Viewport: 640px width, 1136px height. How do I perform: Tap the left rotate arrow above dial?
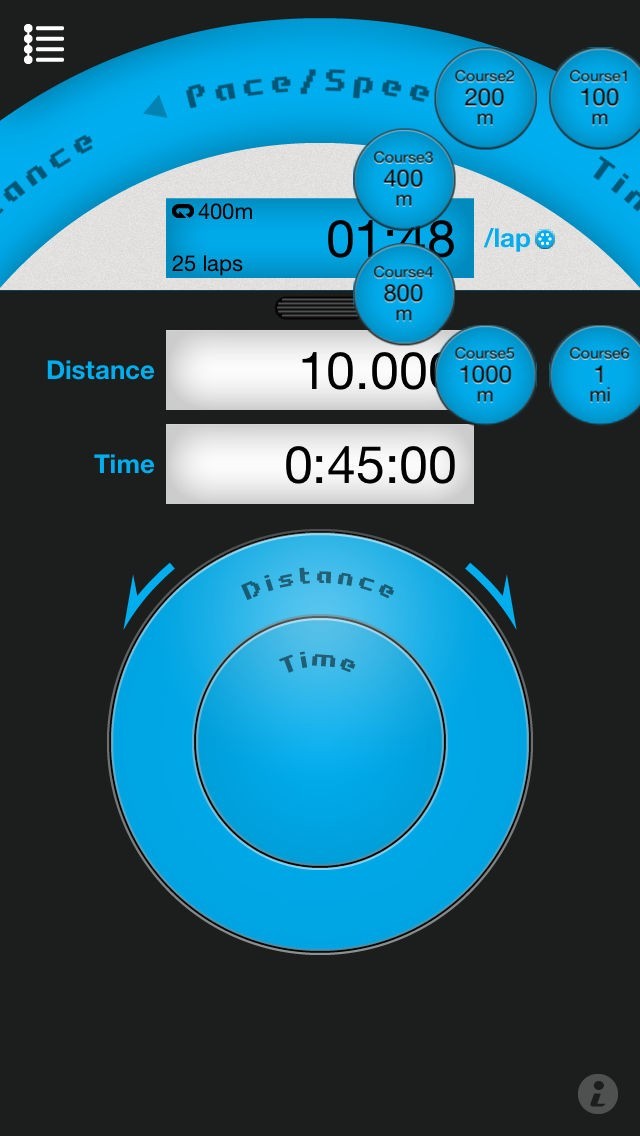pos(148,596)
